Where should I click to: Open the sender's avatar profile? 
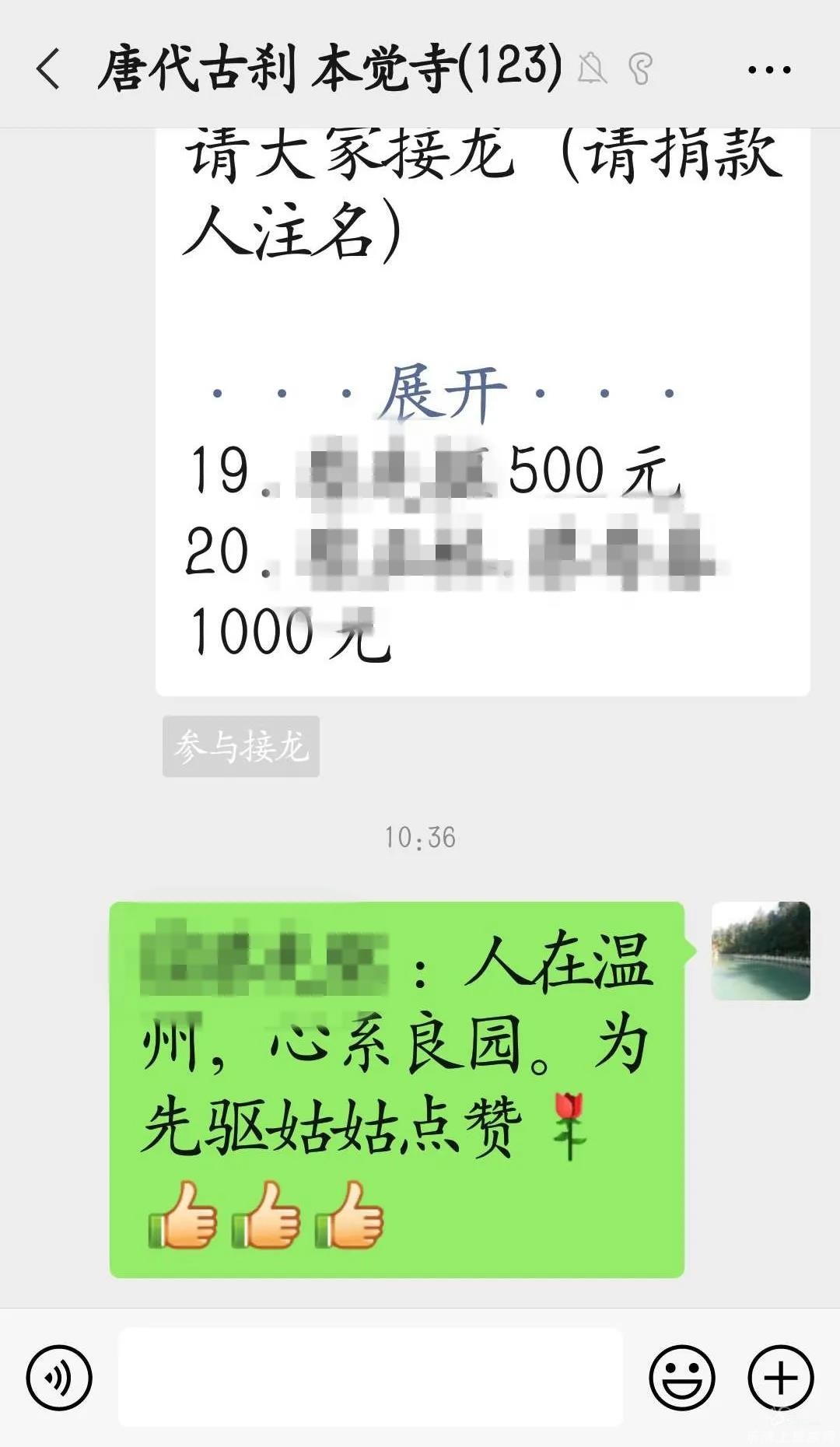pos(761,951)
